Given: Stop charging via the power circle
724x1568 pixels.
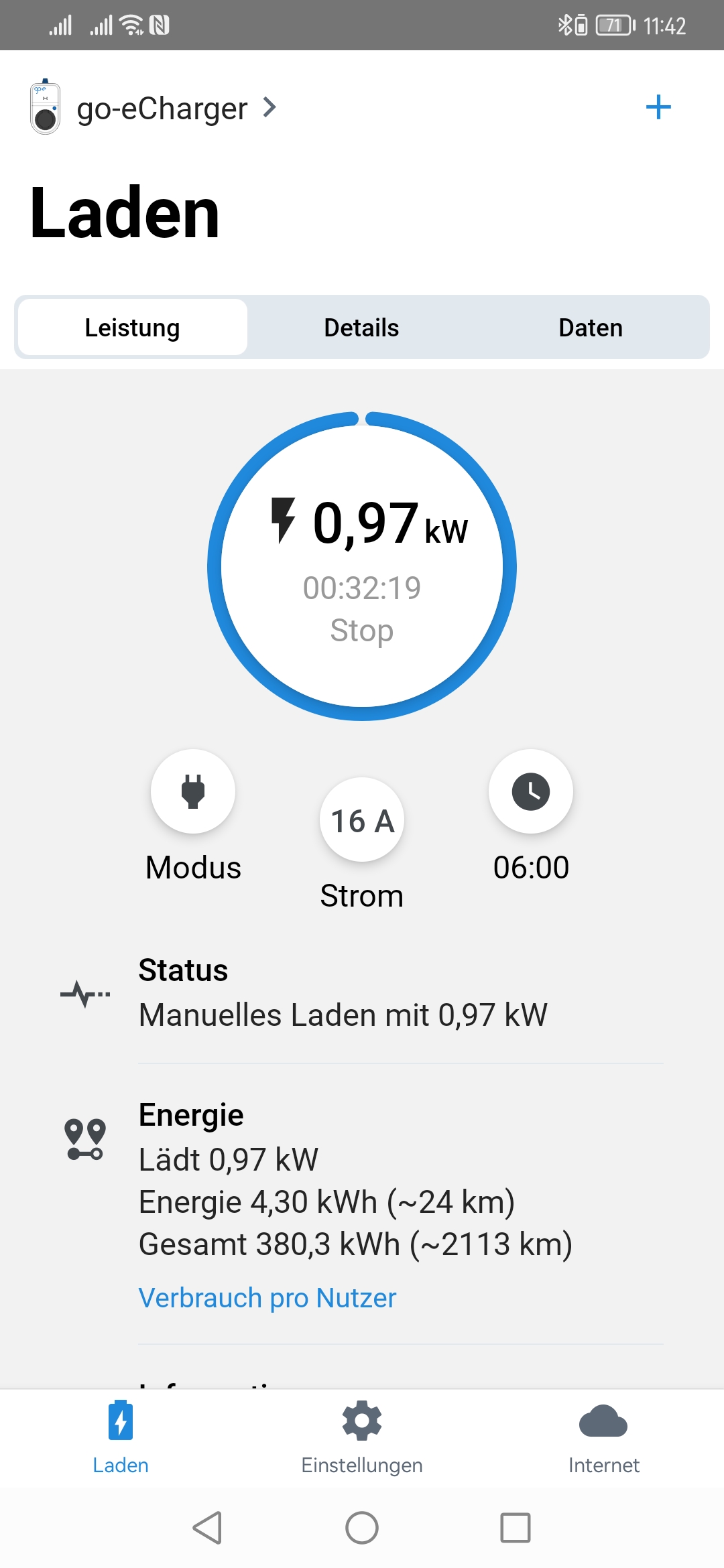Looking at the screenshot, I should coord(362,566).
